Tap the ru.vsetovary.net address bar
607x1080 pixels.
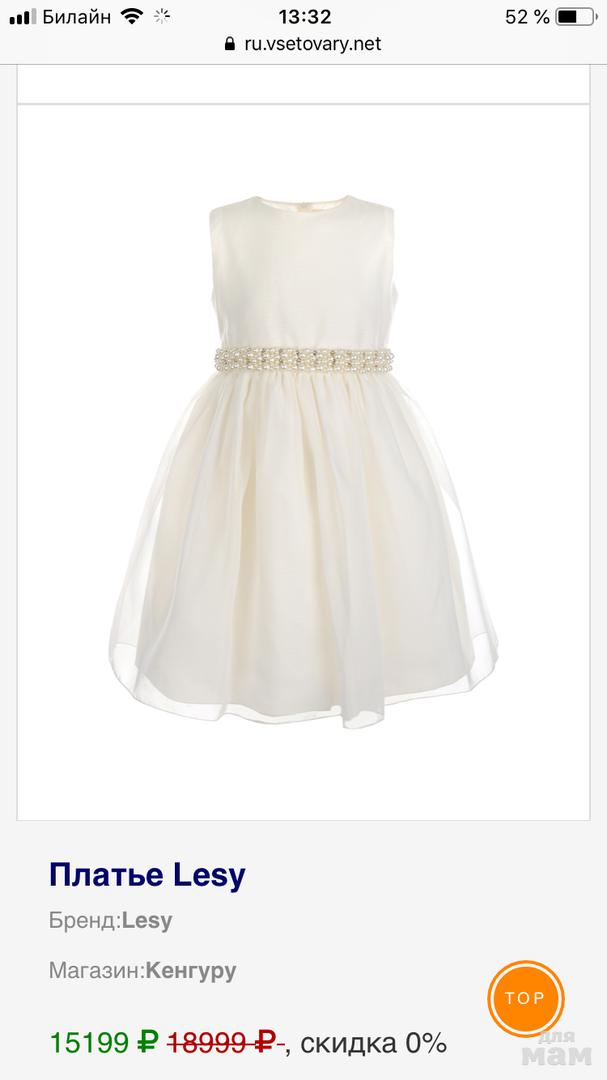(x=303, y=44)
